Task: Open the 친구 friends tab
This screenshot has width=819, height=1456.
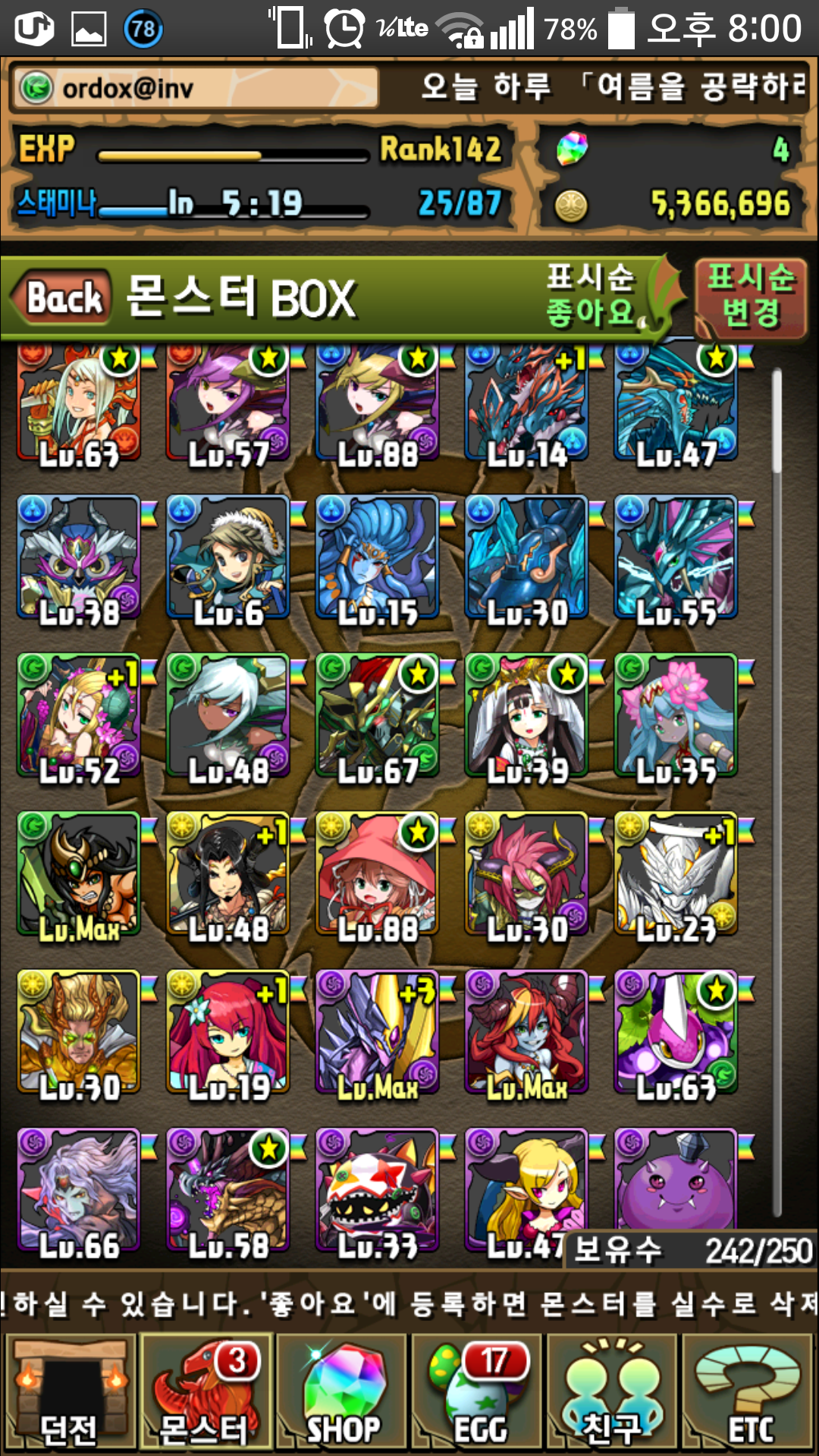Action: pos(611,1394)
